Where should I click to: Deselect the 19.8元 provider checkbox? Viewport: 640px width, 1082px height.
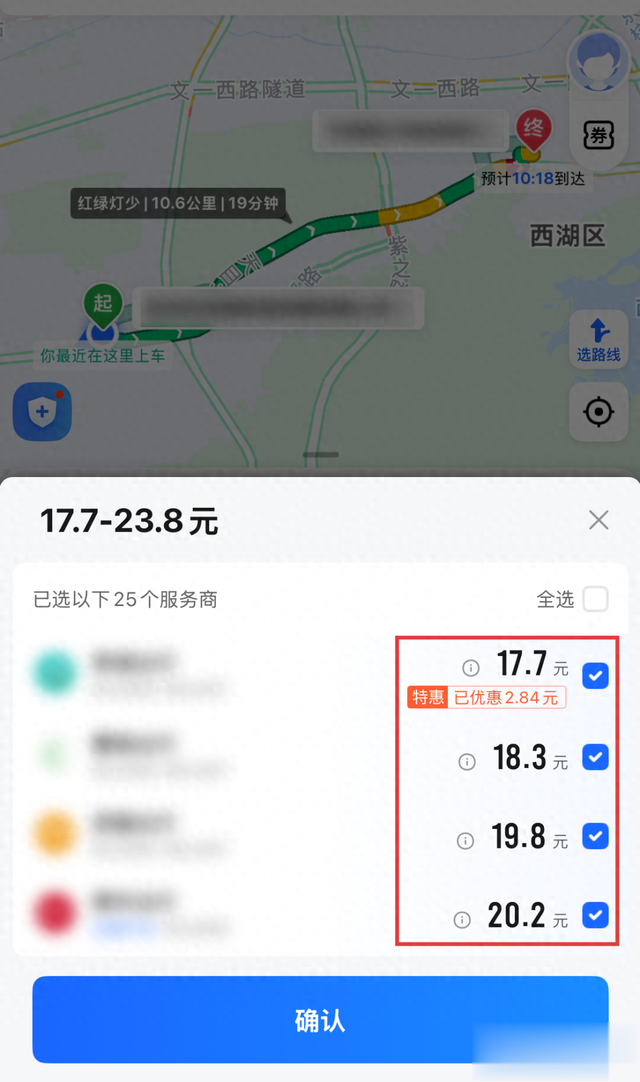click(x=595, y=836)
